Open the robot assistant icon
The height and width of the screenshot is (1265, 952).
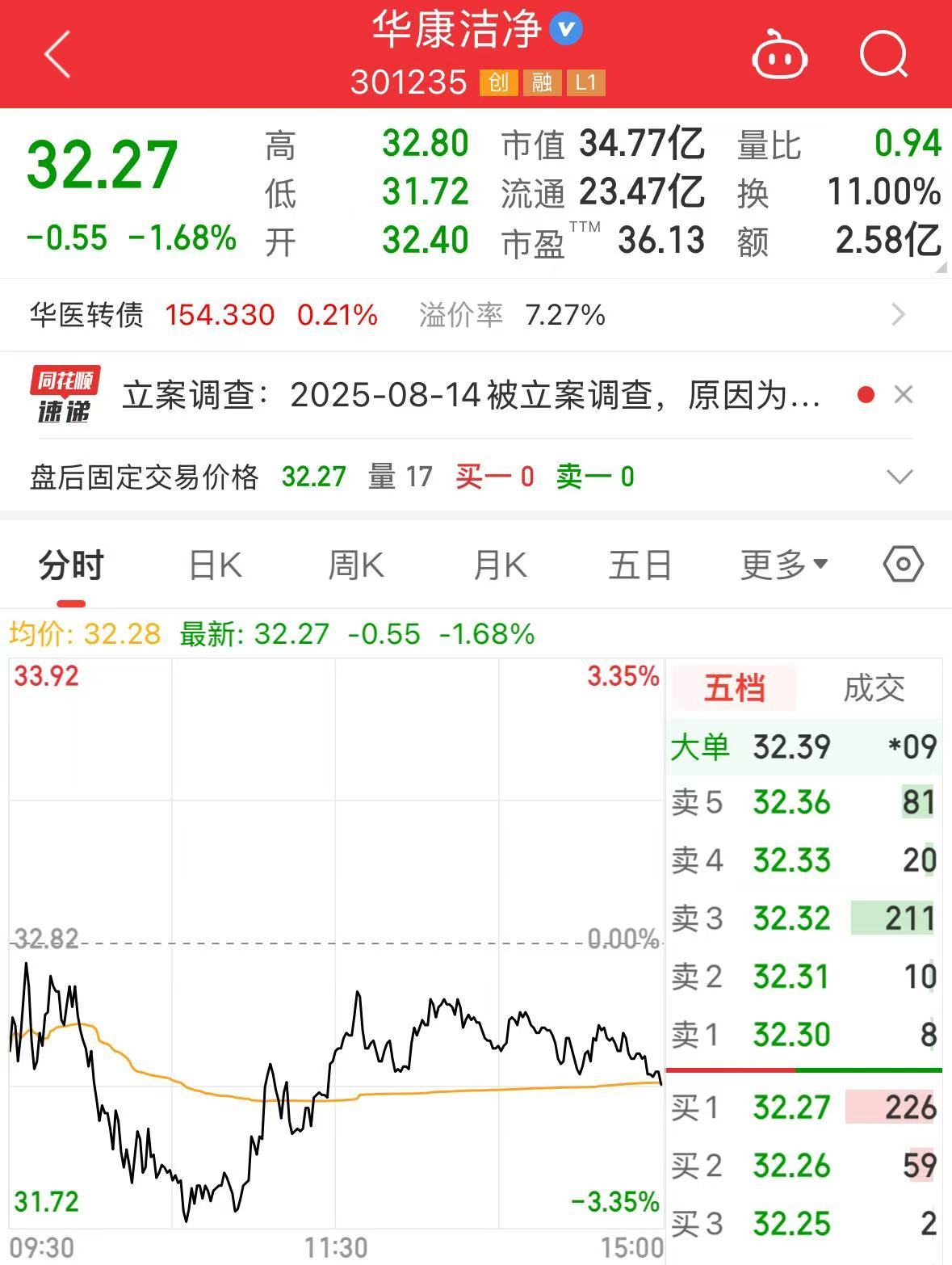tap(779, 57)
